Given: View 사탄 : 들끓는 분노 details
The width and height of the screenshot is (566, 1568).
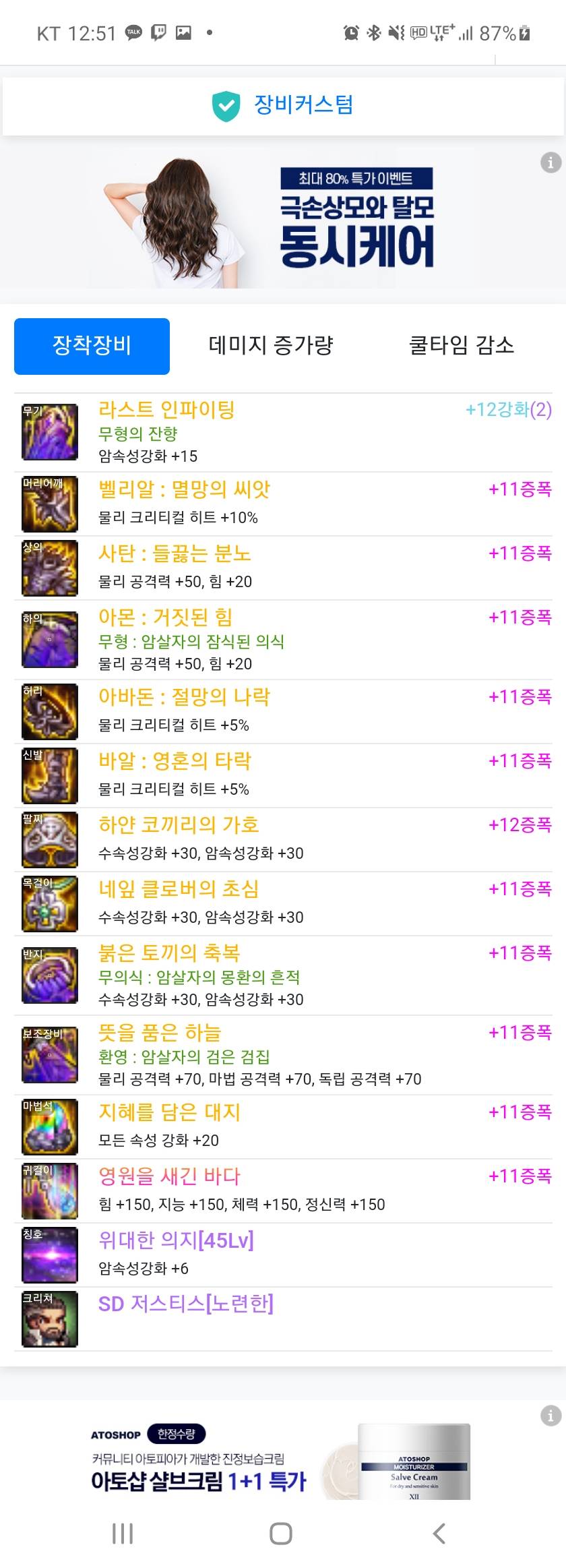Looking at the screenshot, I should point(175,553).
